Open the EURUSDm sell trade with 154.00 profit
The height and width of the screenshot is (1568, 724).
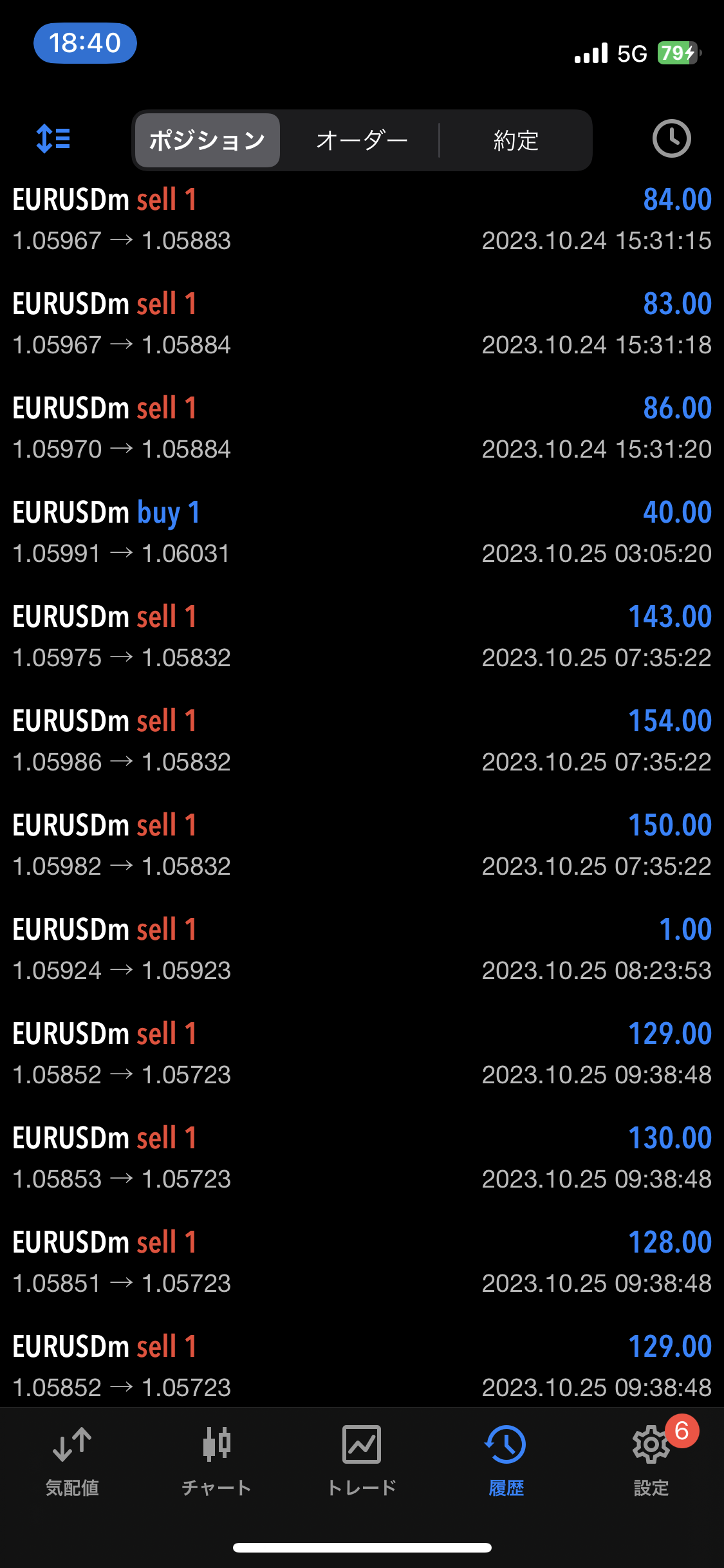[x=362, y=741]
